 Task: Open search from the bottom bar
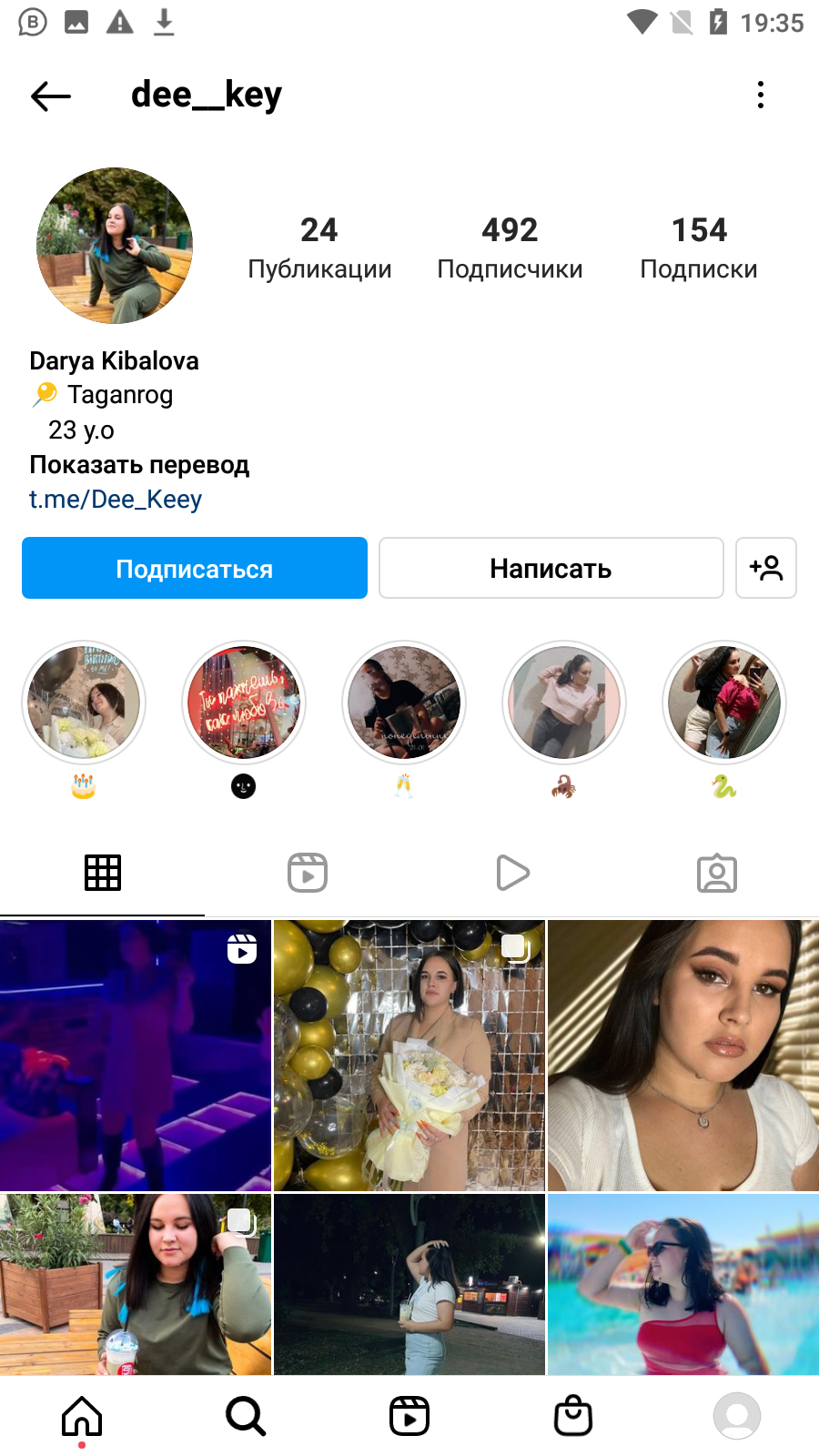pyautogui.click(x=246, y=1416)
